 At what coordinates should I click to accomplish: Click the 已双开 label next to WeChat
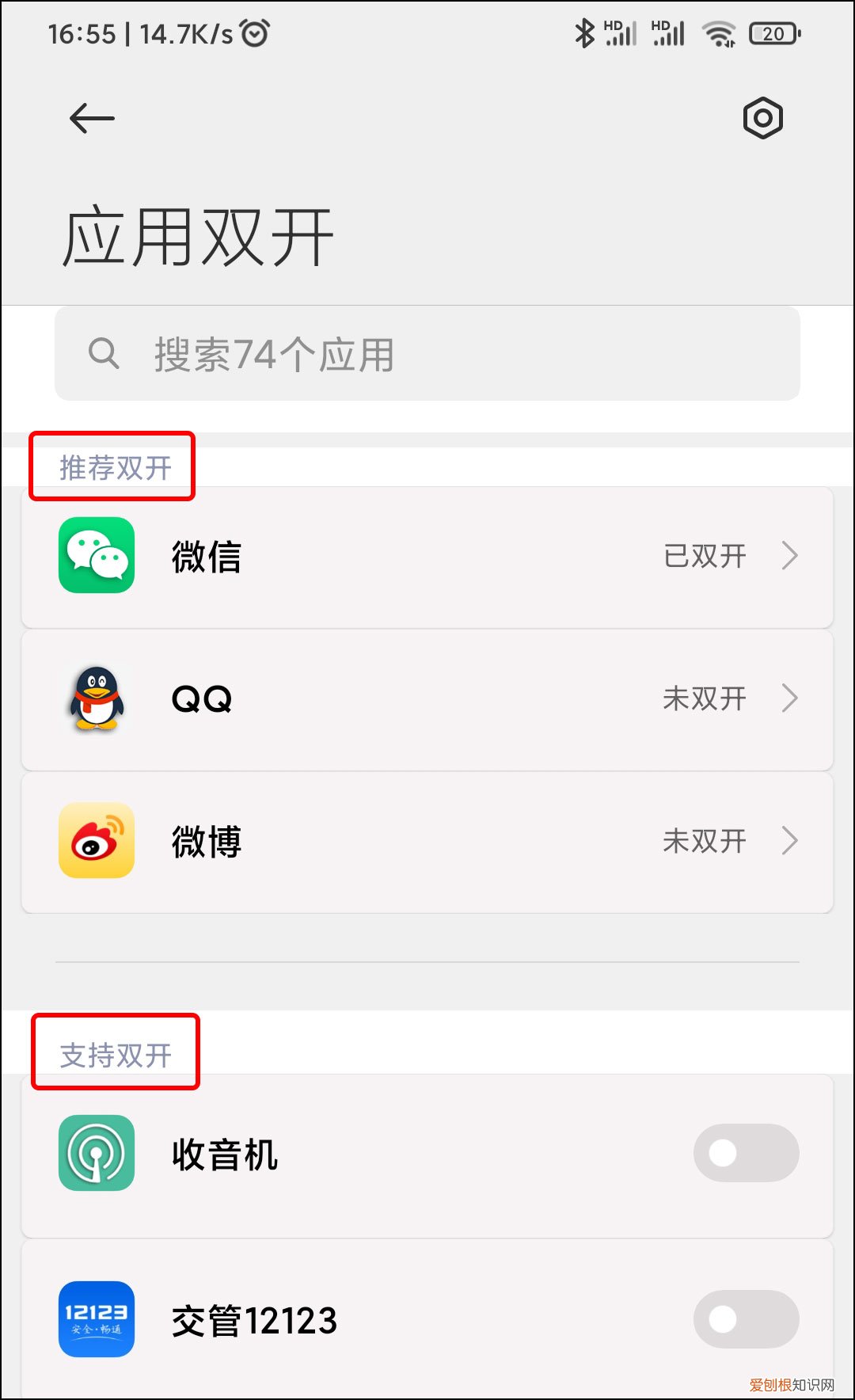click(705, 557)
